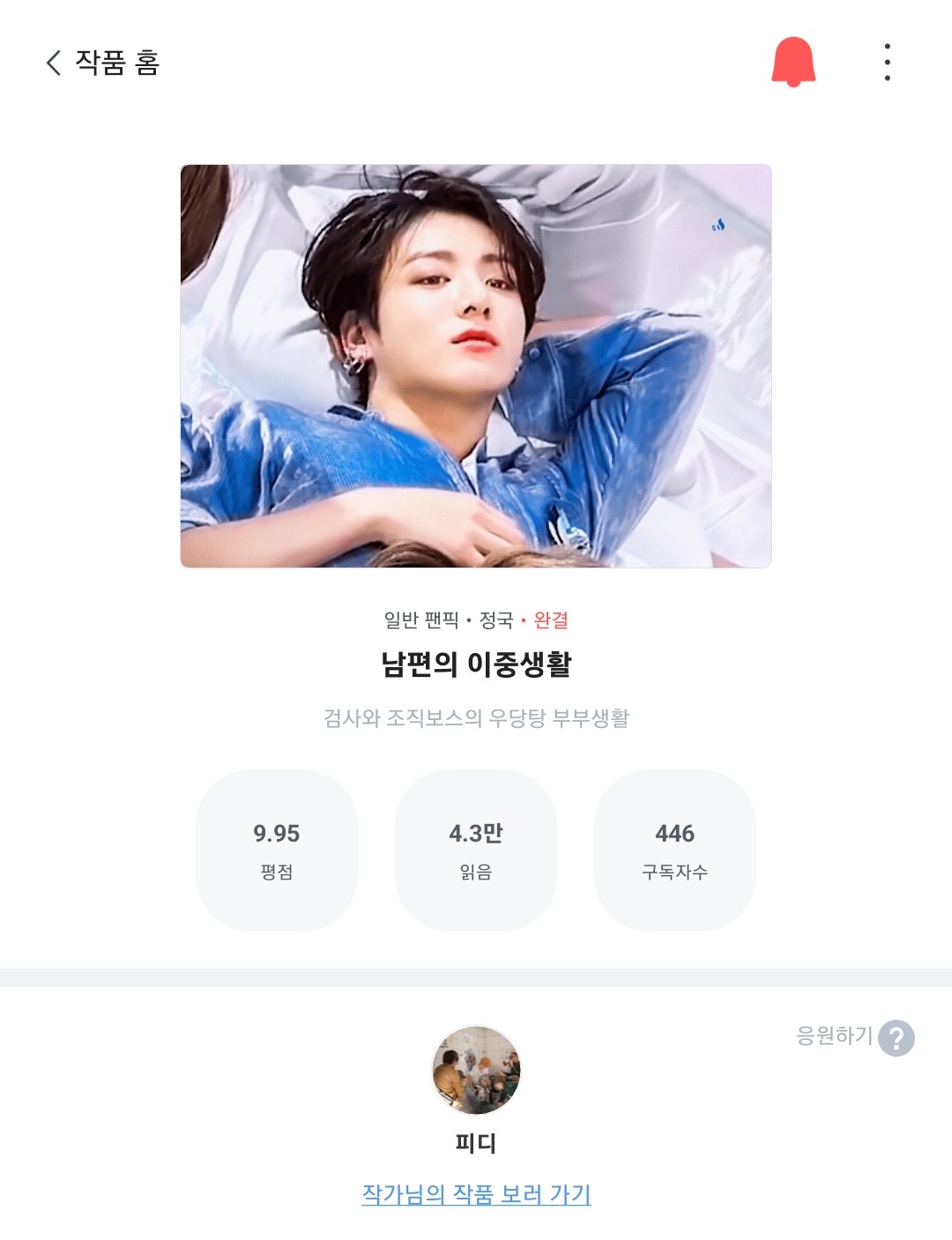Screen dimensions: 952x1240
Task: Toggle the red notification bell
Action: 793,62
